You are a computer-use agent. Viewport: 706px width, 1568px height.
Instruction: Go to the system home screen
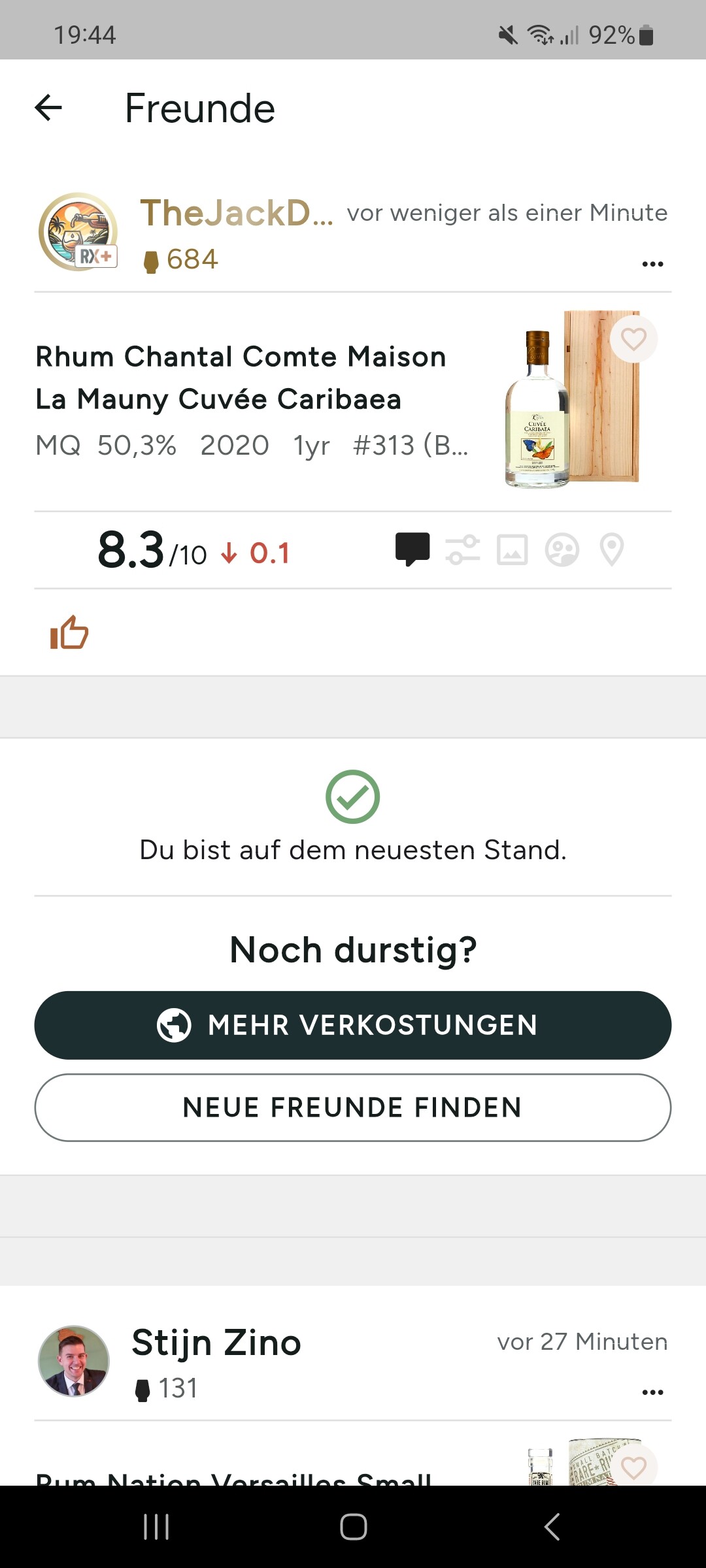tap(353, 1527)
